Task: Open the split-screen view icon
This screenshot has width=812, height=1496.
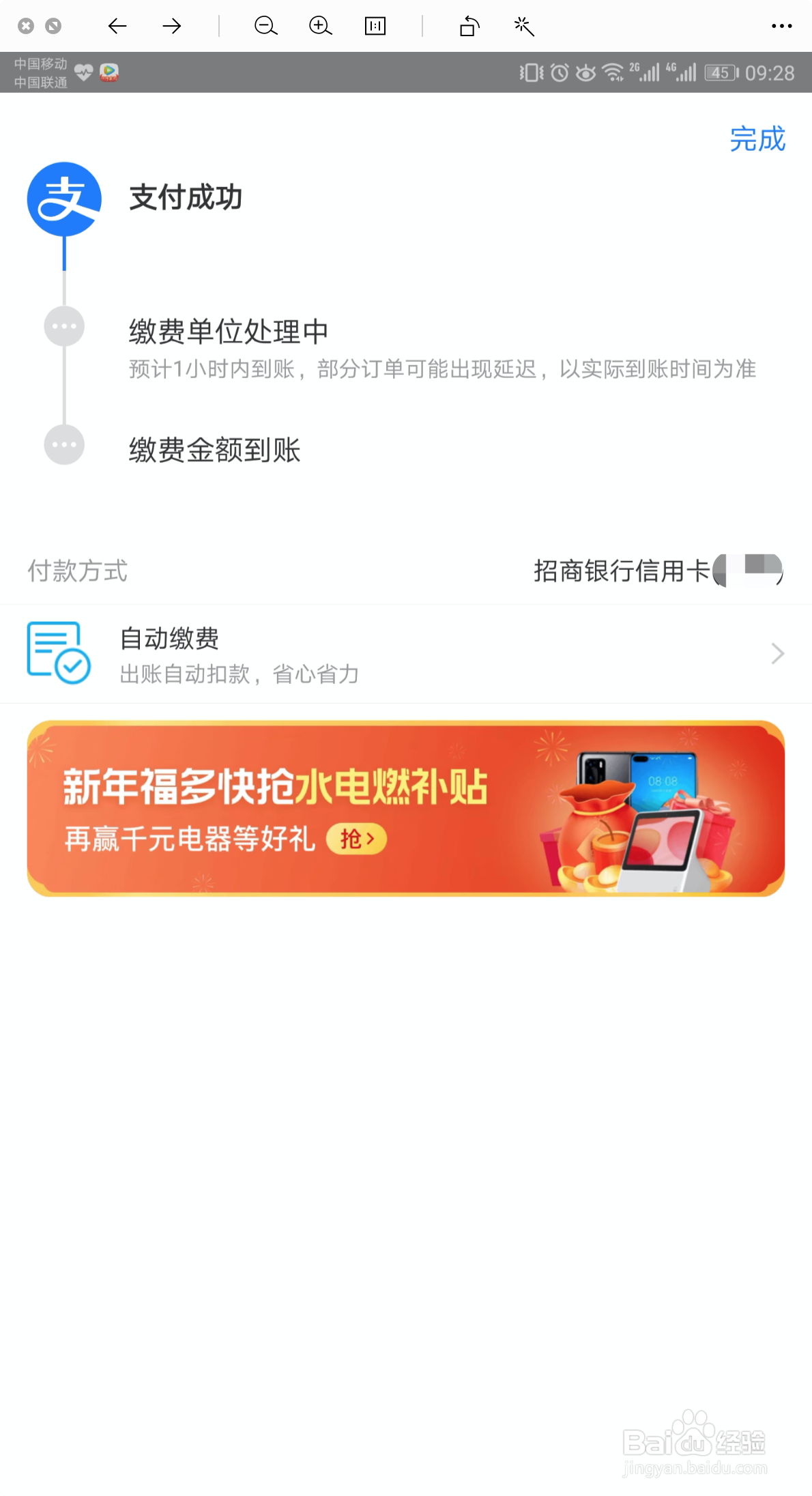Action: [373, 27]
